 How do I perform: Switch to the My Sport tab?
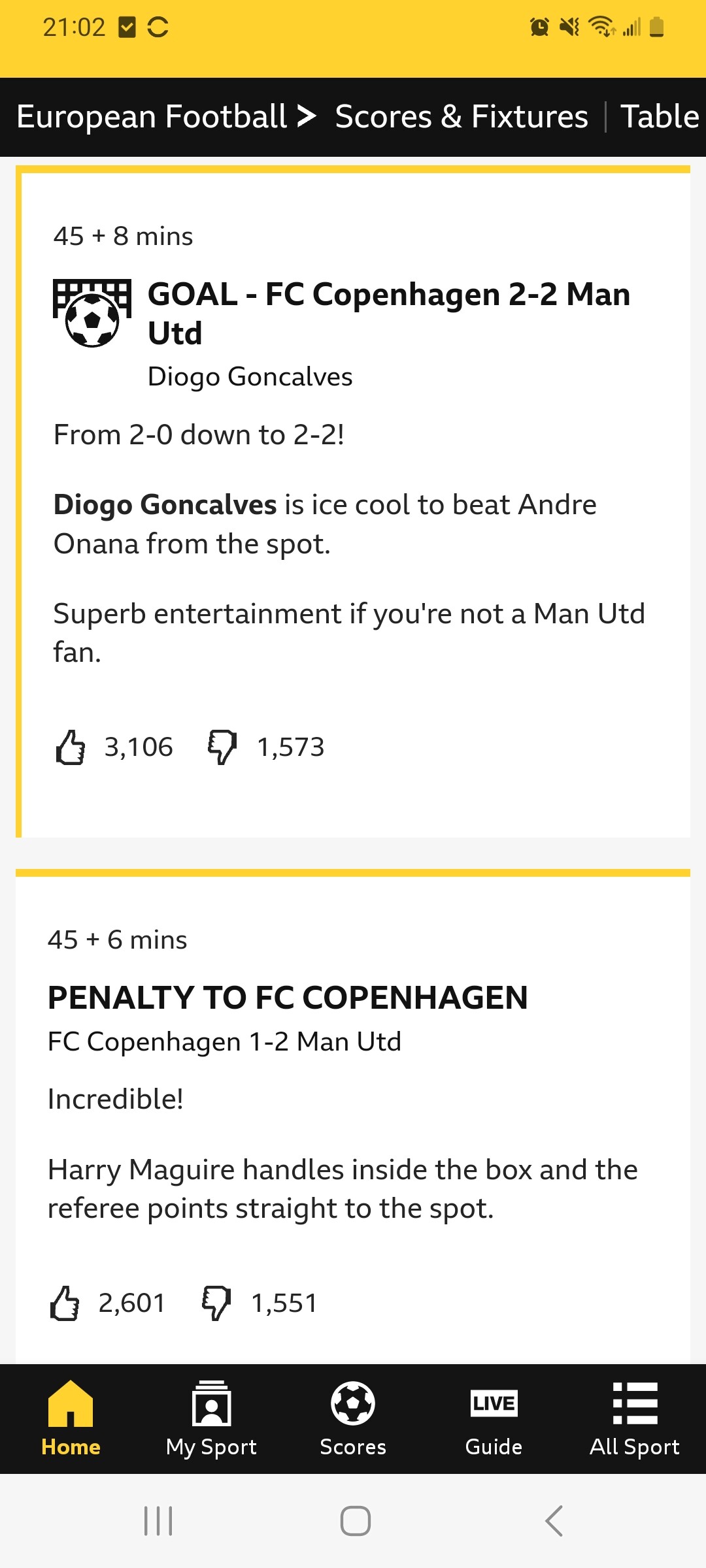click(x=212, y=1418)
